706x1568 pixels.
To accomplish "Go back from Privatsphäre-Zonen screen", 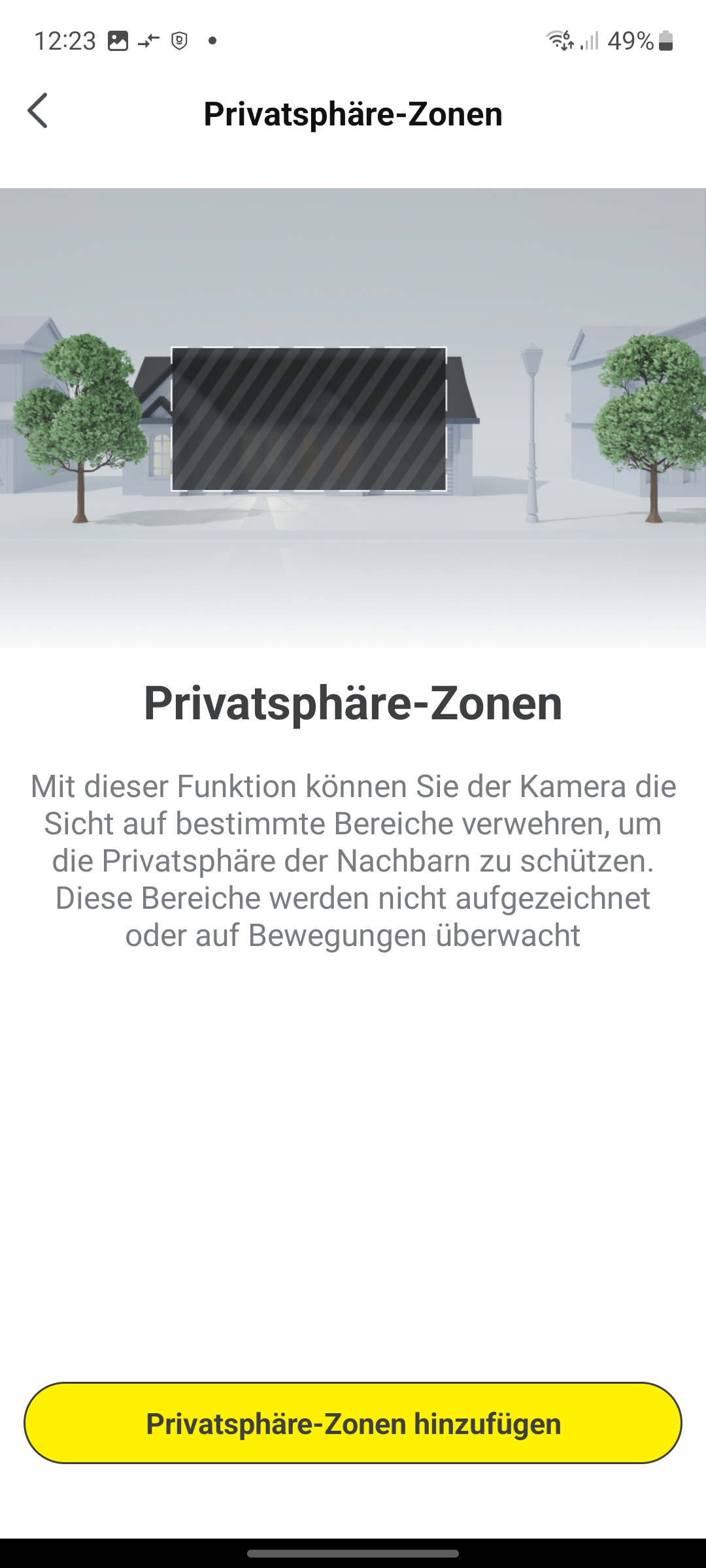I will 38,111.
